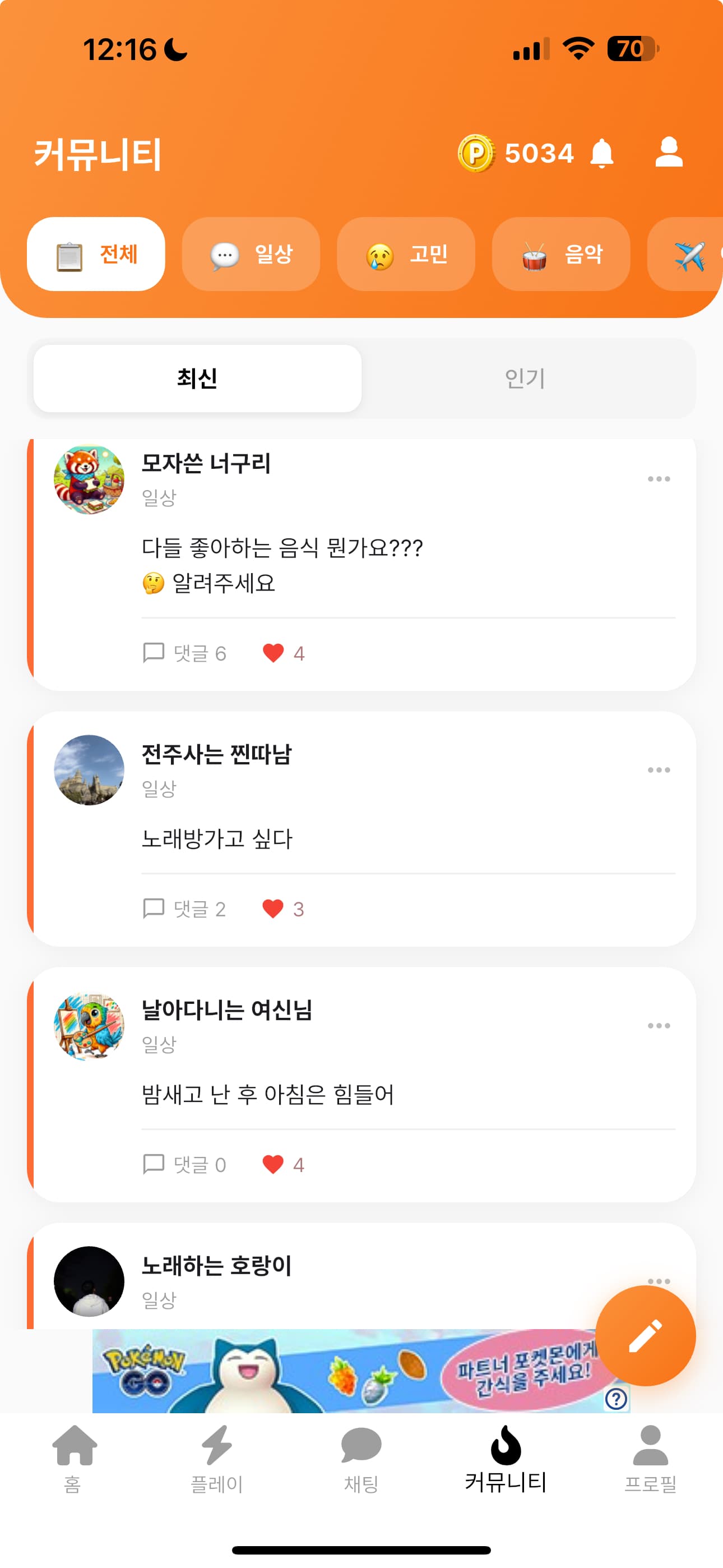
Task: Tap the P points coin icon
Action: click(x=476, y=153)
